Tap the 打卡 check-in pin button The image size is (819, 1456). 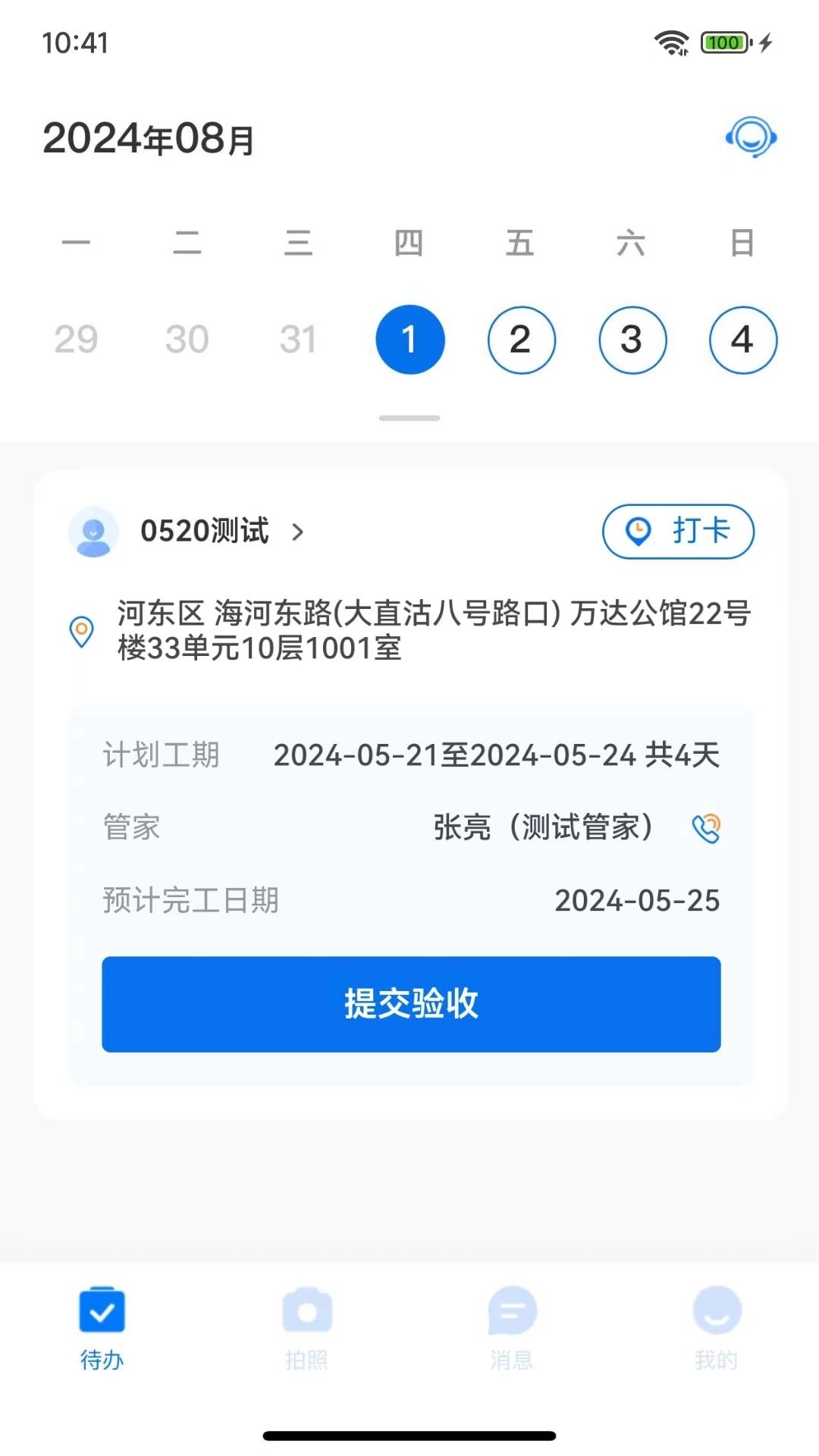[678, 532]
